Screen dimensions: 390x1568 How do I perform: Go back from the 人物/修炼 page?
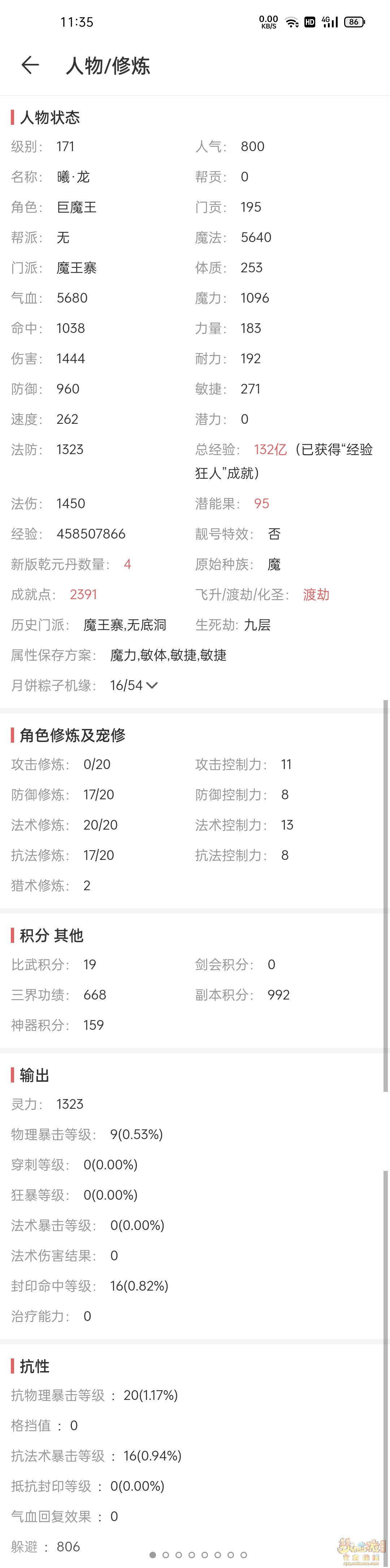click(x=30, y=65)
